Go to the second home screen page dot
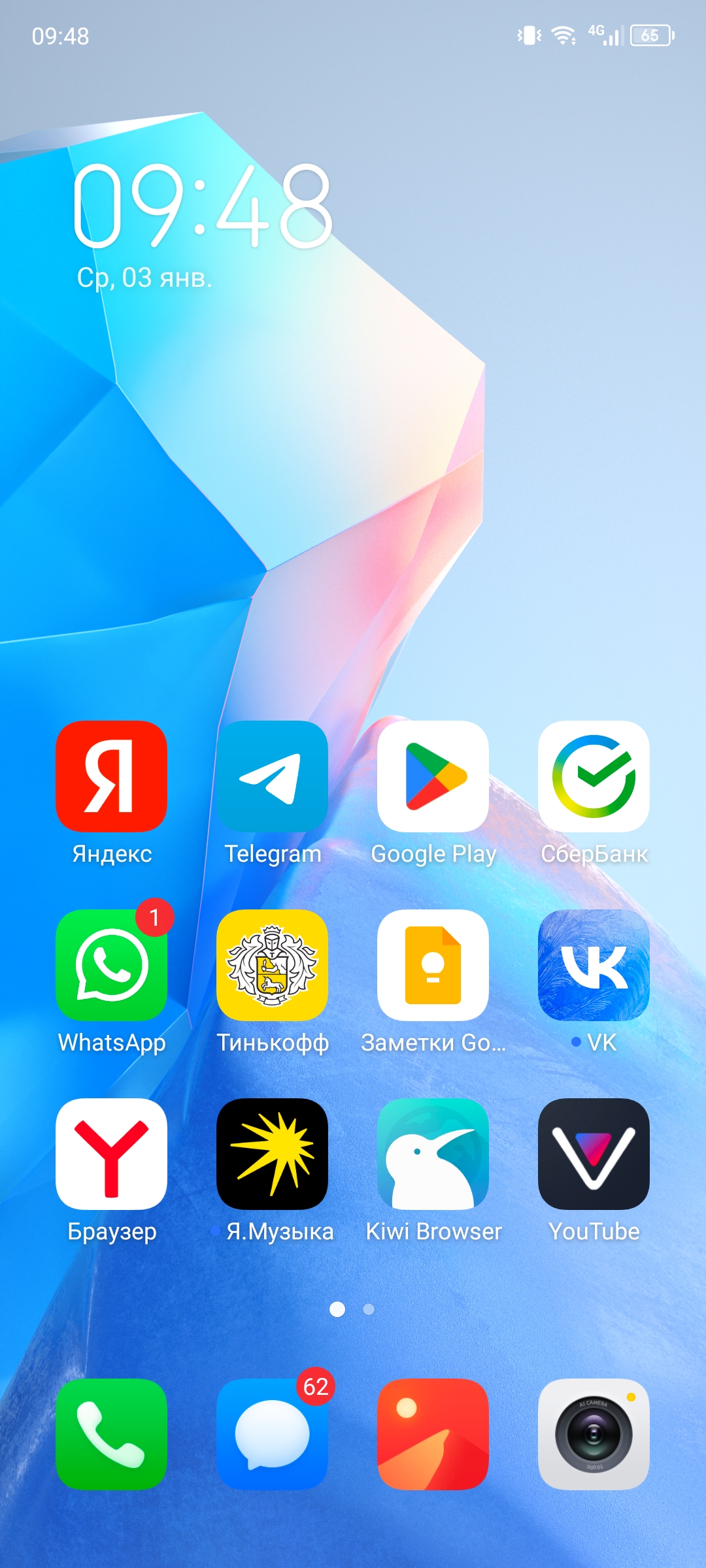Image resolution: width=706 pixels, height=1568 pixels. pos(369,1309)
